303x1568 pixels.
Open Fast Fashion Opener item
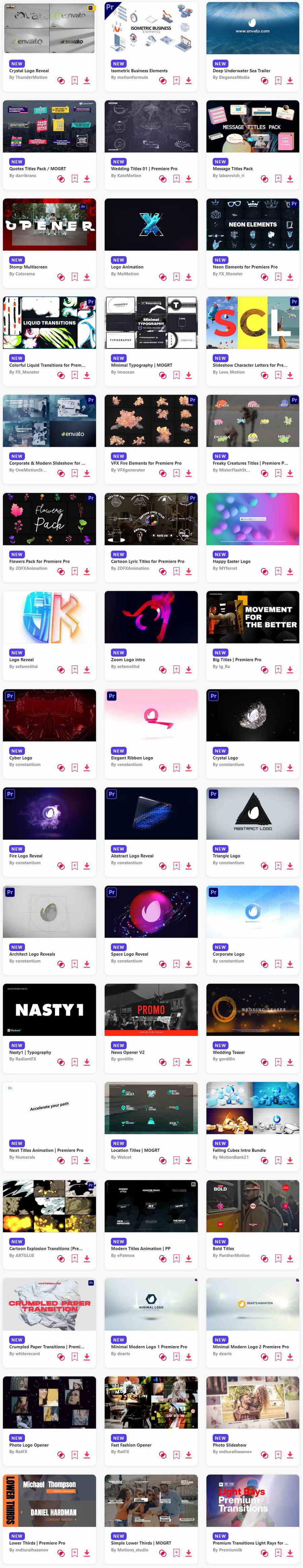150,1402
